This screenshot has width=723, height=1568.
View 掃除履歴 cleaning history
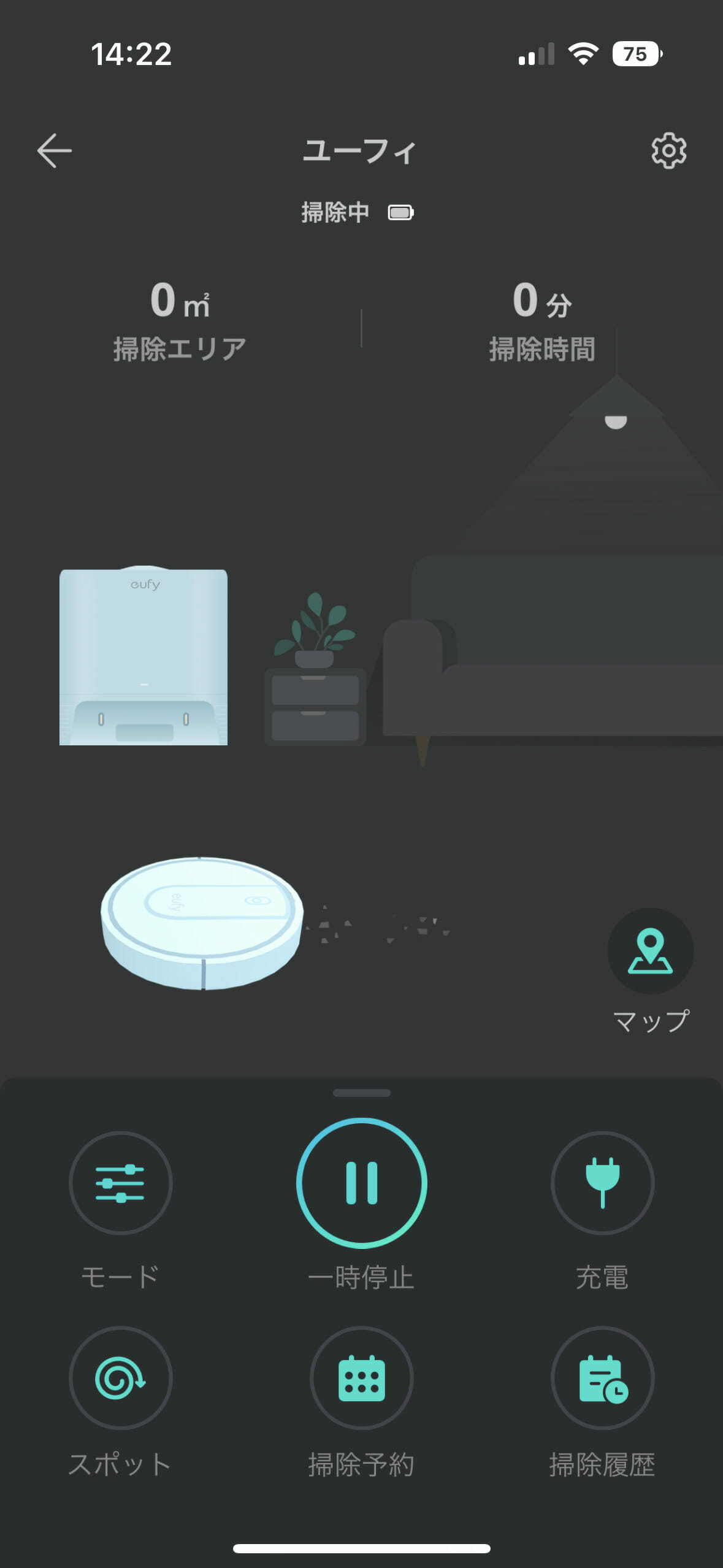[602, 1378]
